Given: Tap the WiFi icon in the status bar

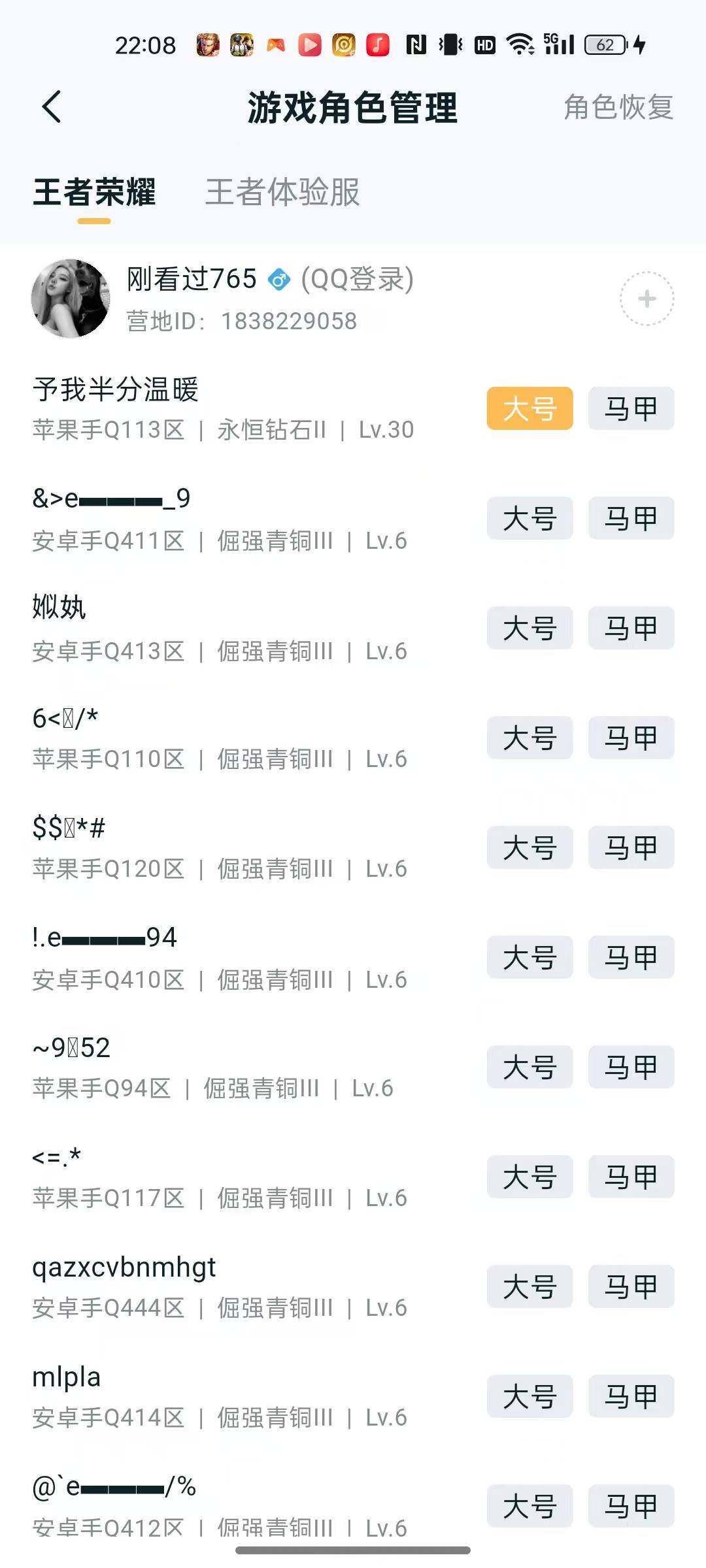Looking at the screenshot, I should [x=520, y=44].
